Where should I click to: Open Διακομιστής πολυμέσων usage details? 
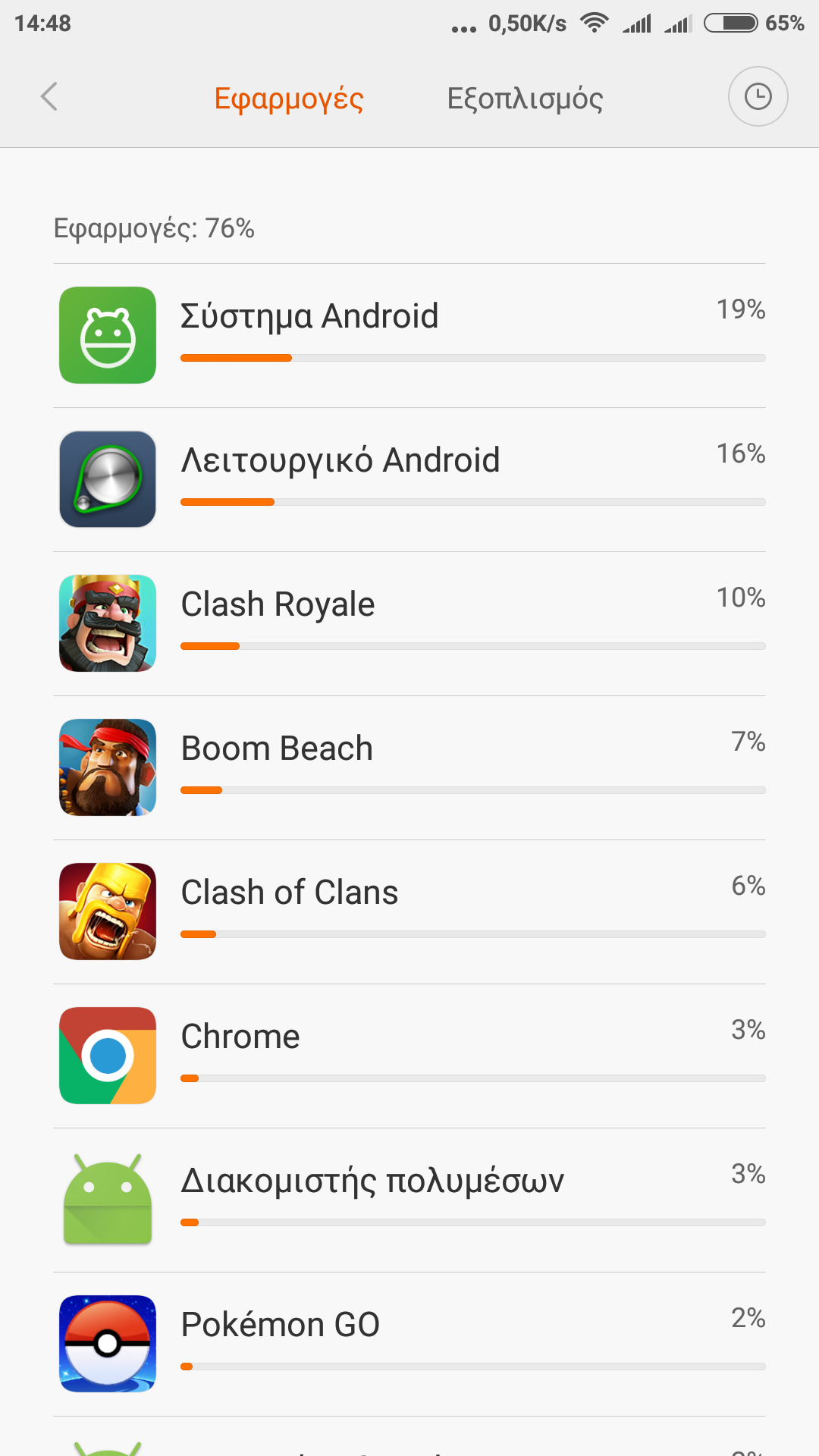click(x=409, y=1200)
